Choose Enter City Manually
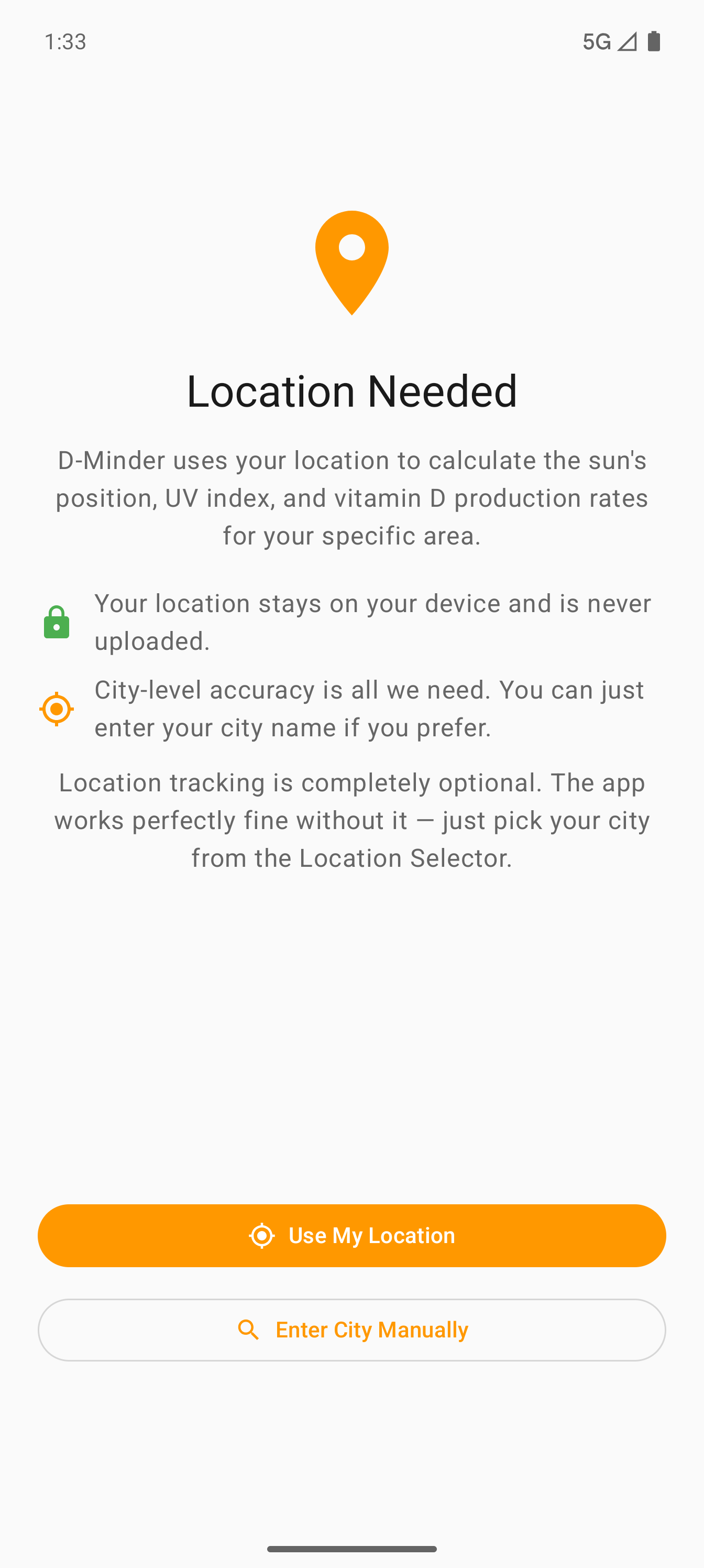 coord(351,1330)
